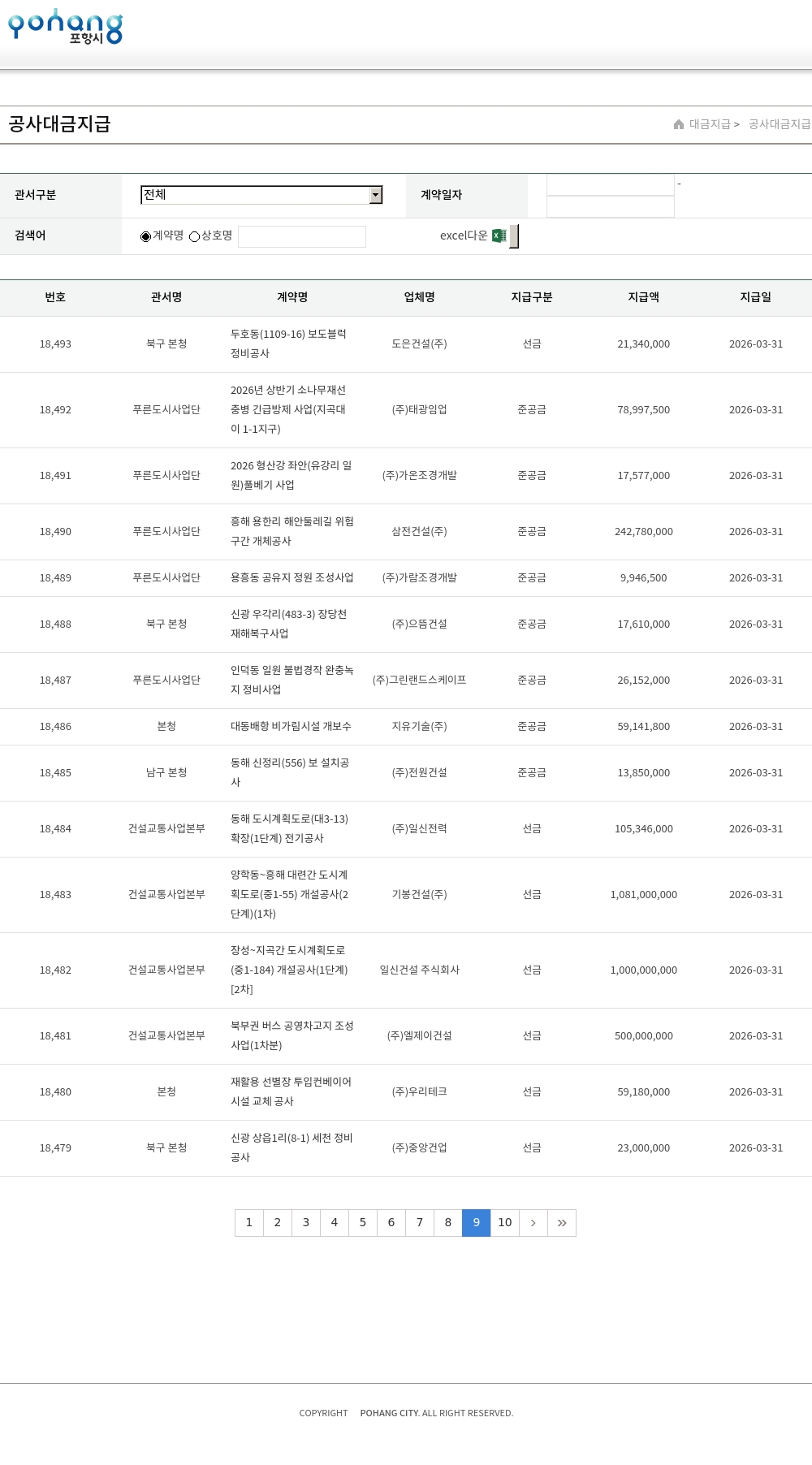Go to page 10
Screen dimensions: 812x1465
(x=505, y=1223)
